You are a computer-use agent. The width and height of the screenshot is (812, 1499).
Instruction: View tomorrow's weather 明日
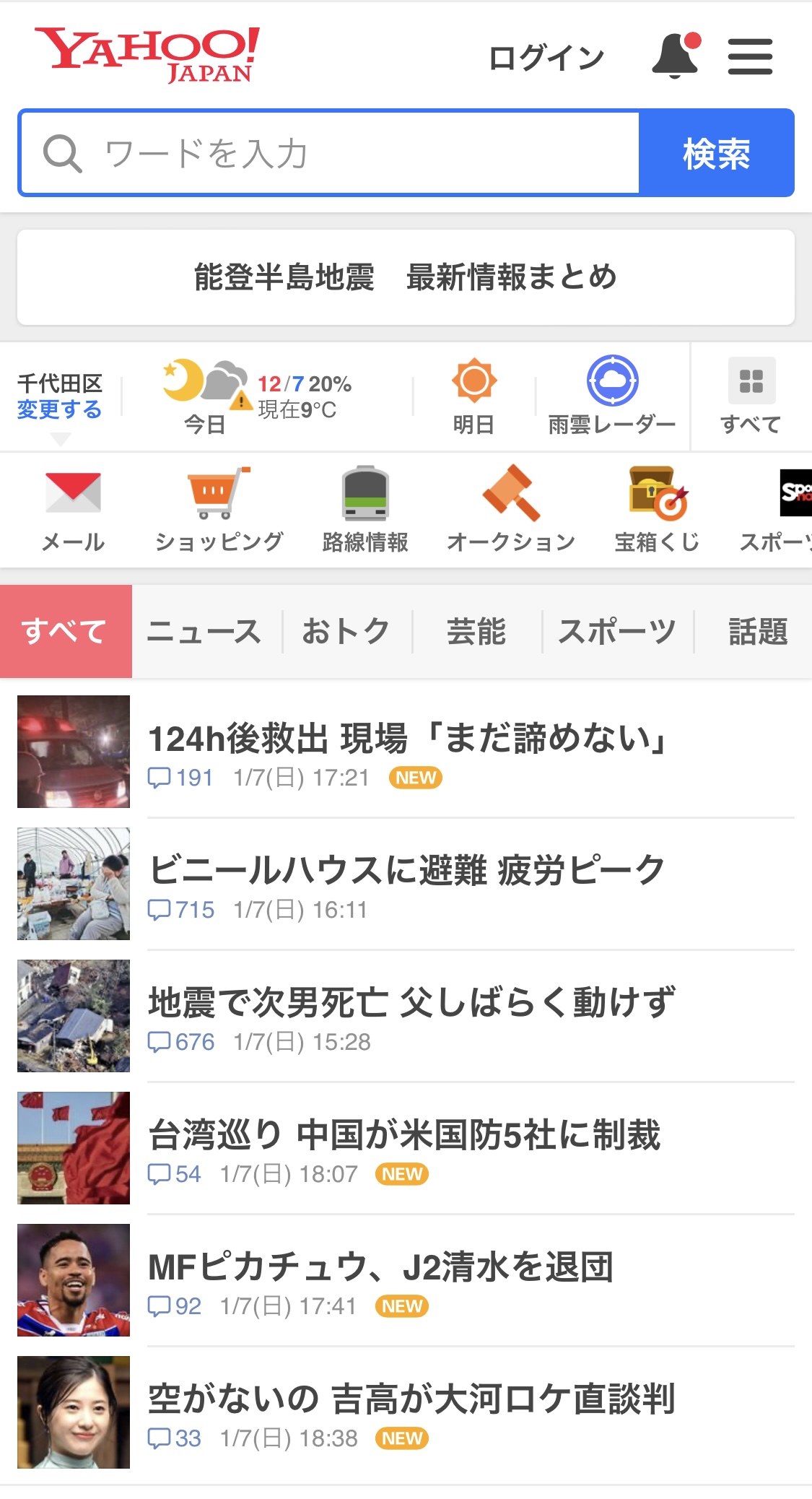click(x=473, y=396)
